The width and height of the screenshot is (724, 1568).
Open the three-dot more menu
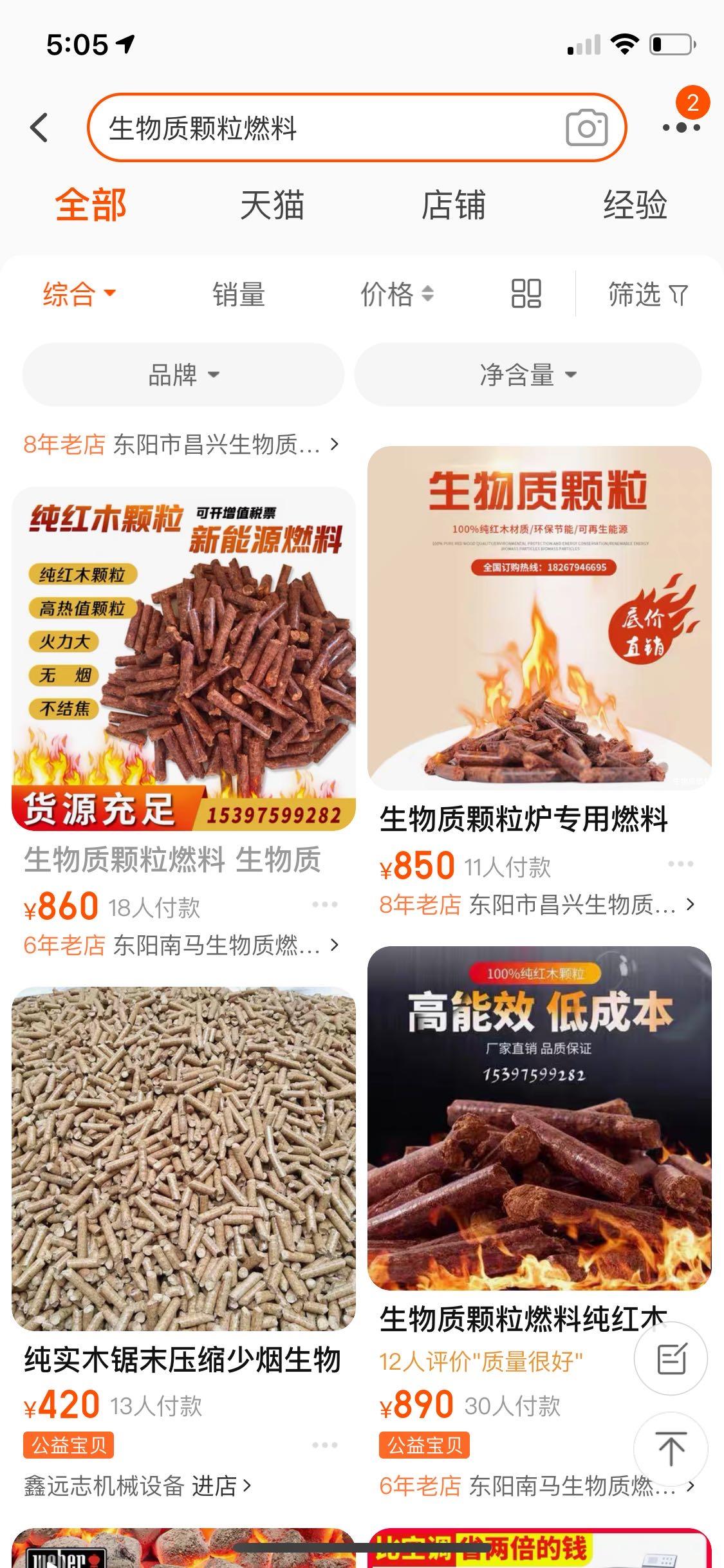click(x=681, y=127)
